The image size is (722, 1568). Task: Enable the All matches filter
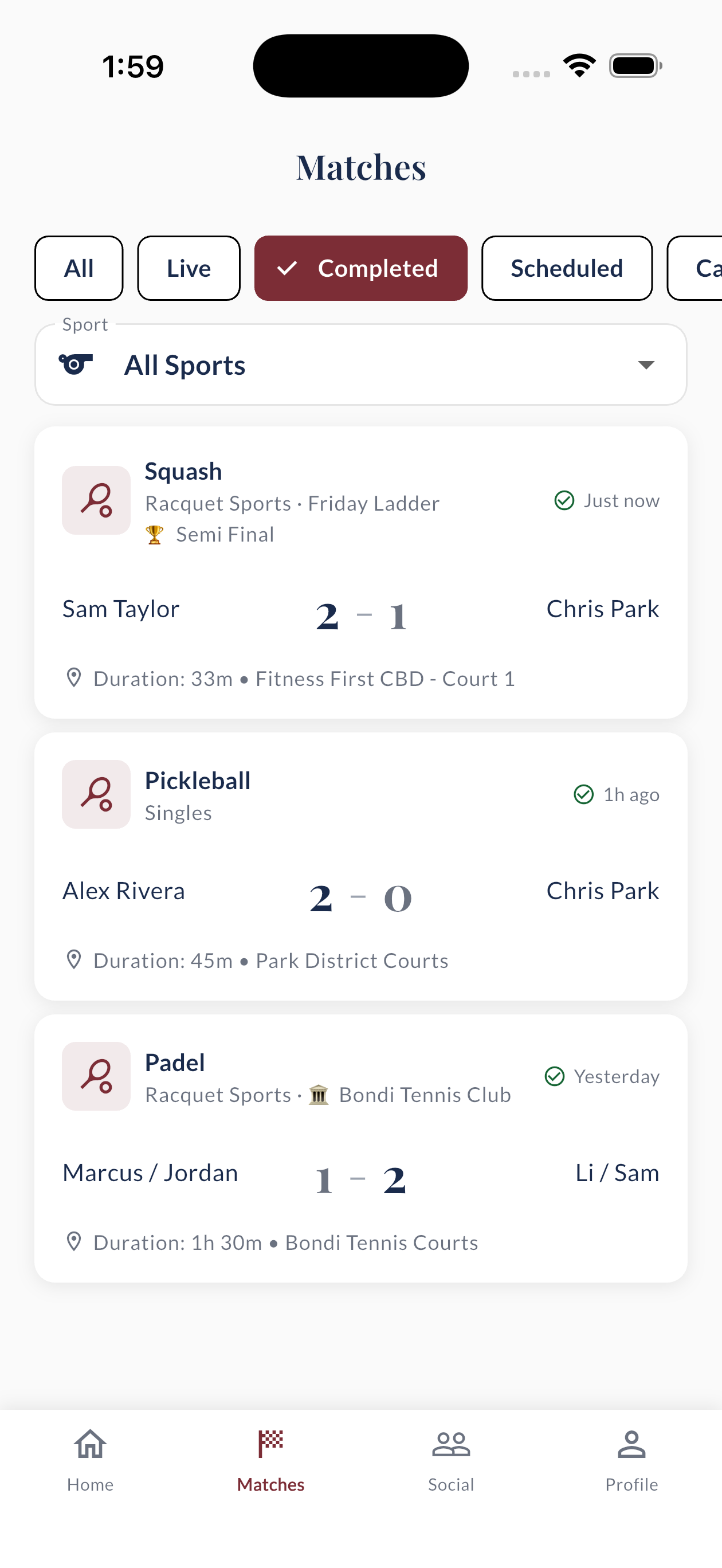click(x=79, y=268)
